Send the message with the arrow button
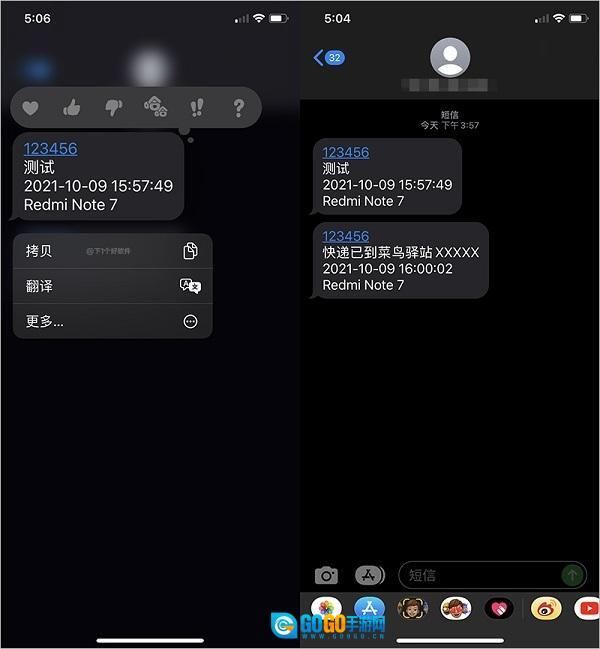 [x=572, y=575]
